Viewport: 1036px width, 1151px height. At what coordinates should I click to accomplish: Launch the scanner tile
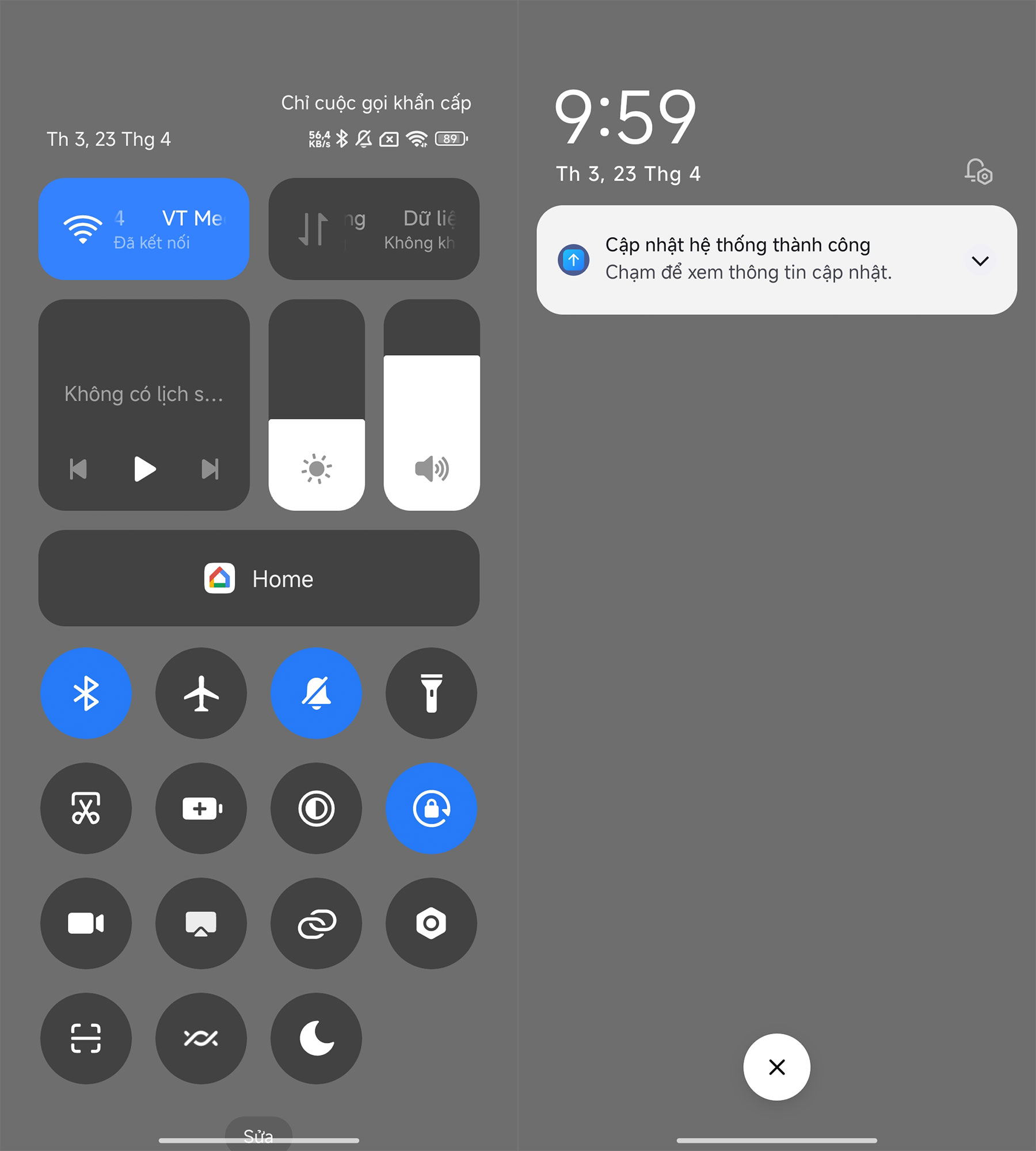pyautogui.click(x=86, y=1039)
